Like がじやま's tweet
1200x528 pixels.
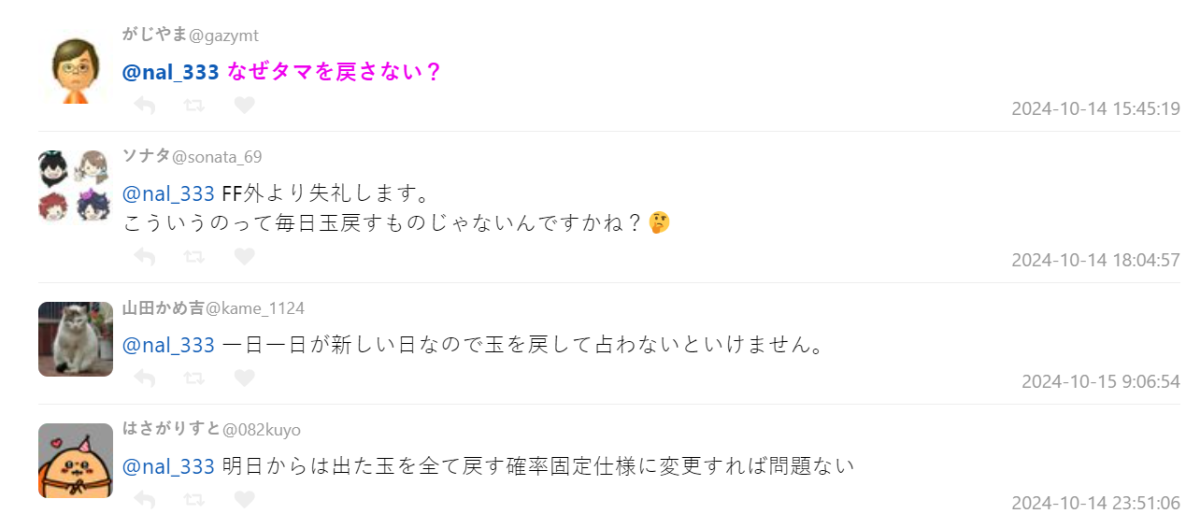tap(244, 105)
